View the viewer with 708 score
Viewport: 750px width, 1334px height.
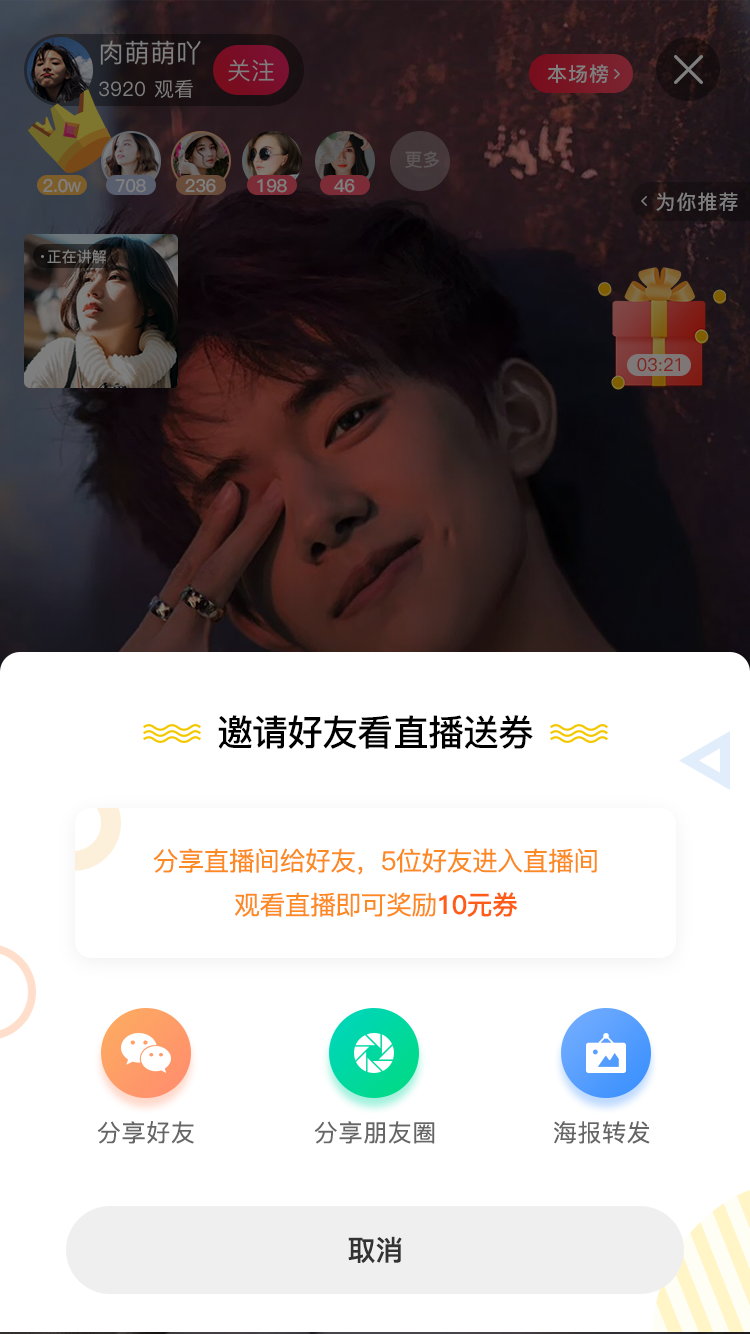tap(131, 160)
